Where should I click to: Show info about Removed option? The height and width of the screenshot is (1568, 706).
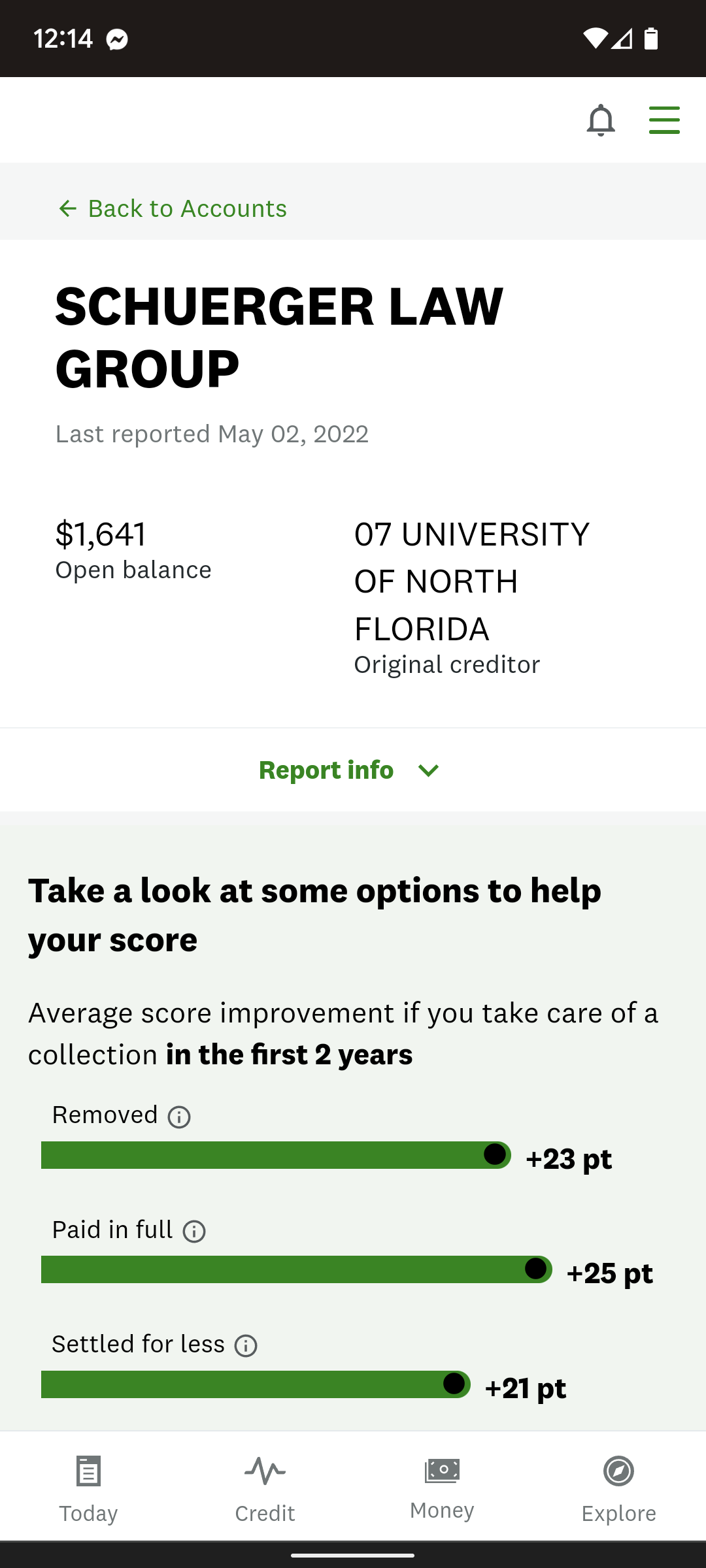[179, 1117]
